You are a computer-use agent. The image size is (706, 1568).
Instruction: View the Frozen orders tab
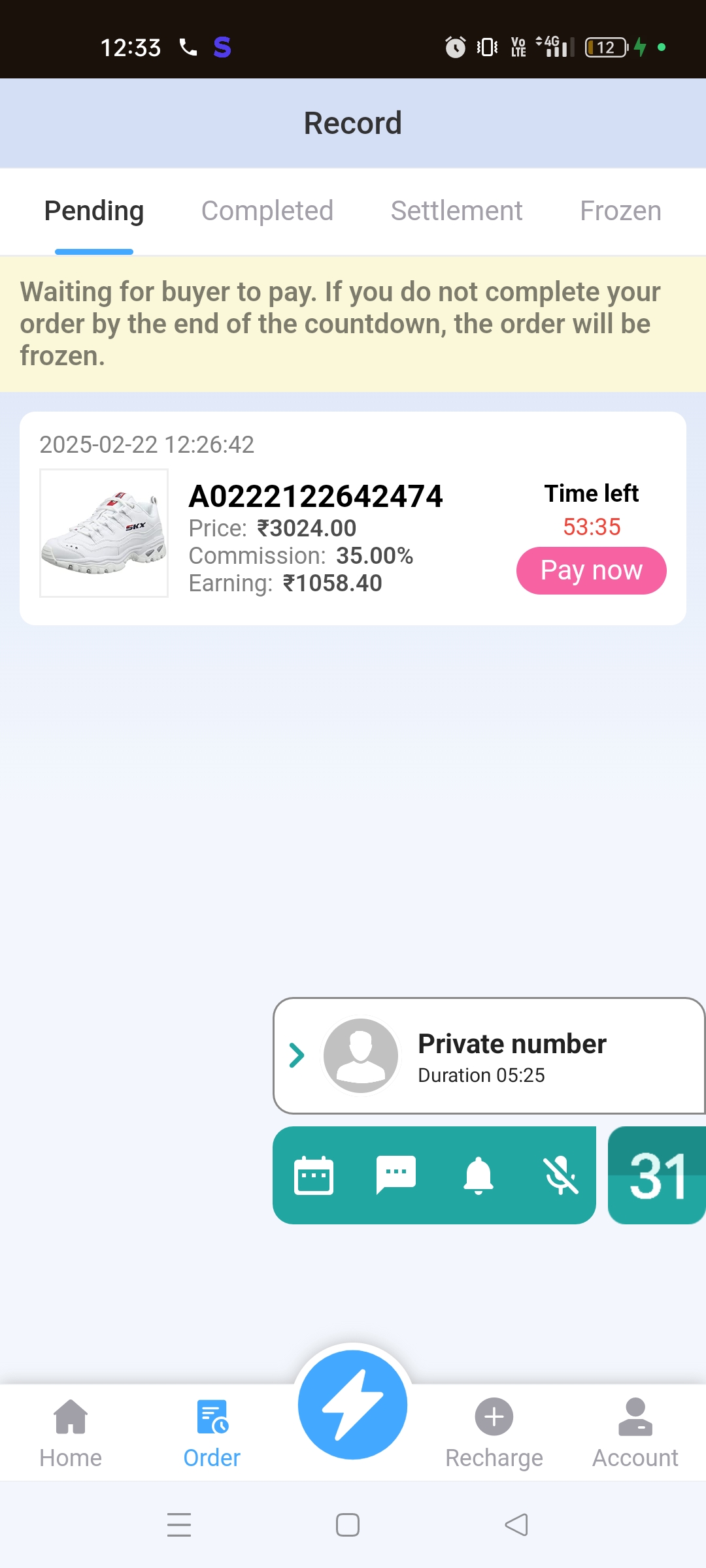pyautogui.click(x=620, y=211)
